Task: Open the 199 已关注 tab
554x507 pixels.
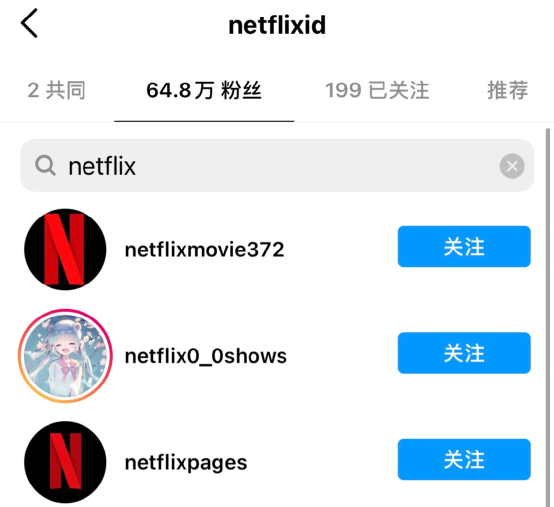Action: point(377,90)
